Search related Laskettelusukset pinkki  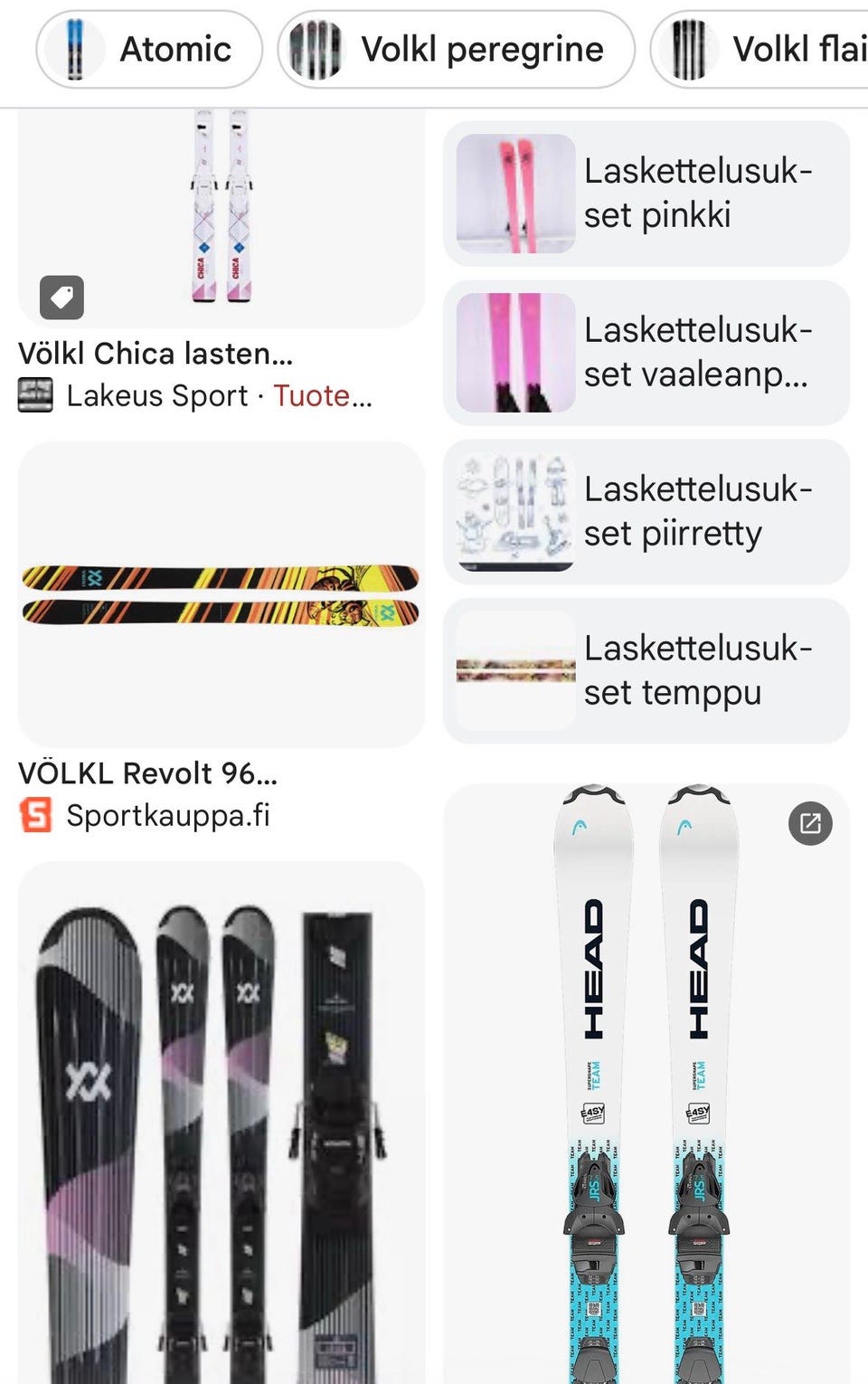tap(646, 194)
